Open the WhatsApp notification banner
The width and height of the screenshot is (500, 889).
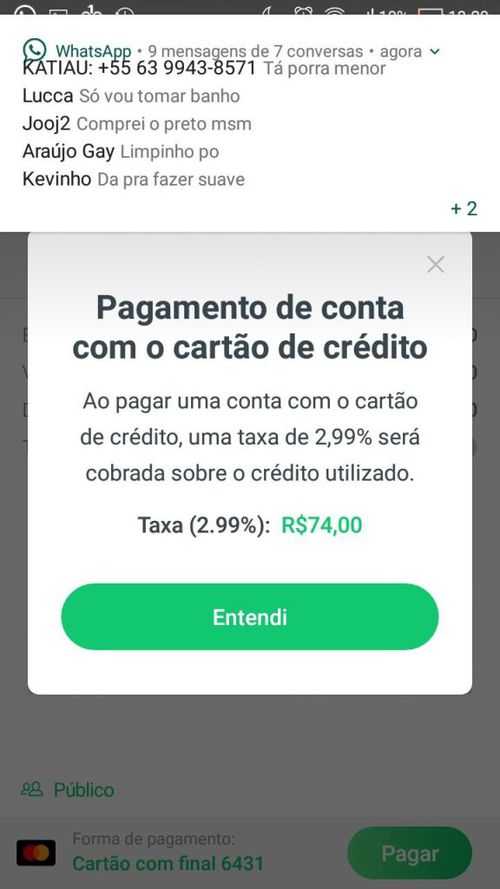pyautogui.click(x=249, y=123)
